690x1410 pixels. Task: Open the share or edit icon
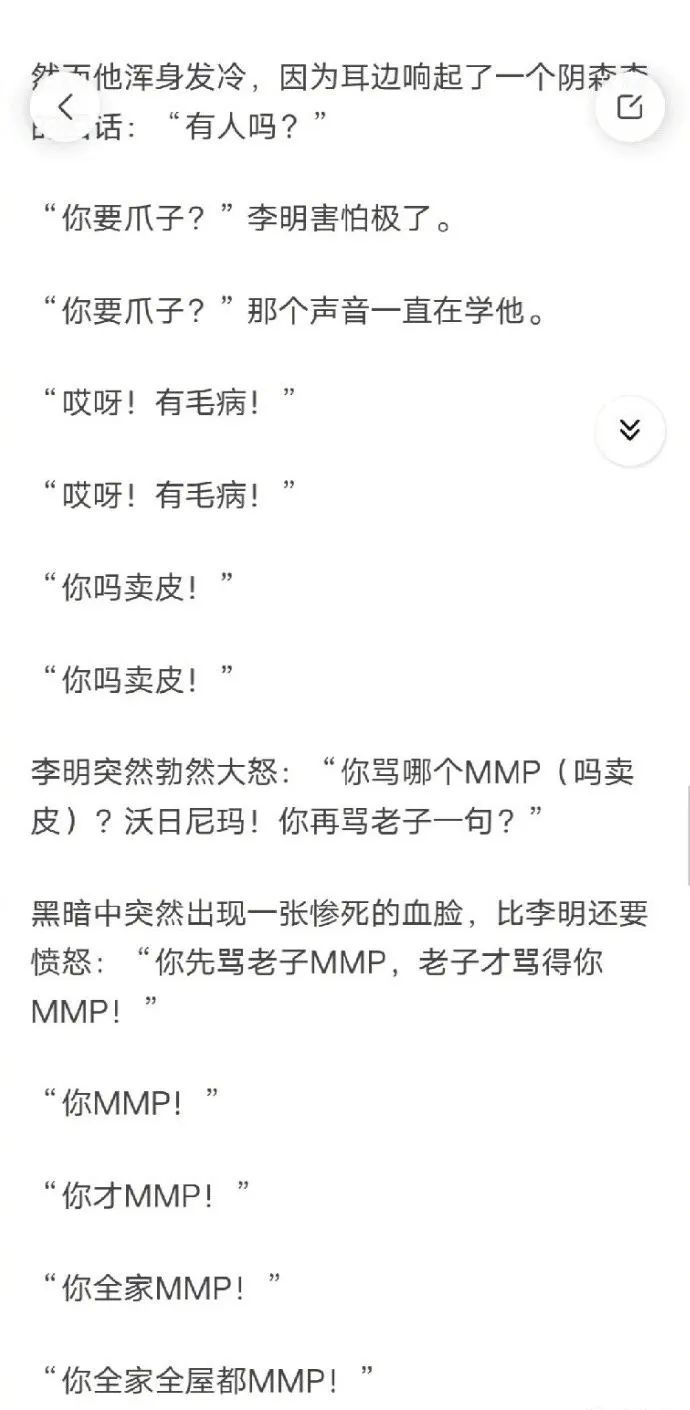630,107
